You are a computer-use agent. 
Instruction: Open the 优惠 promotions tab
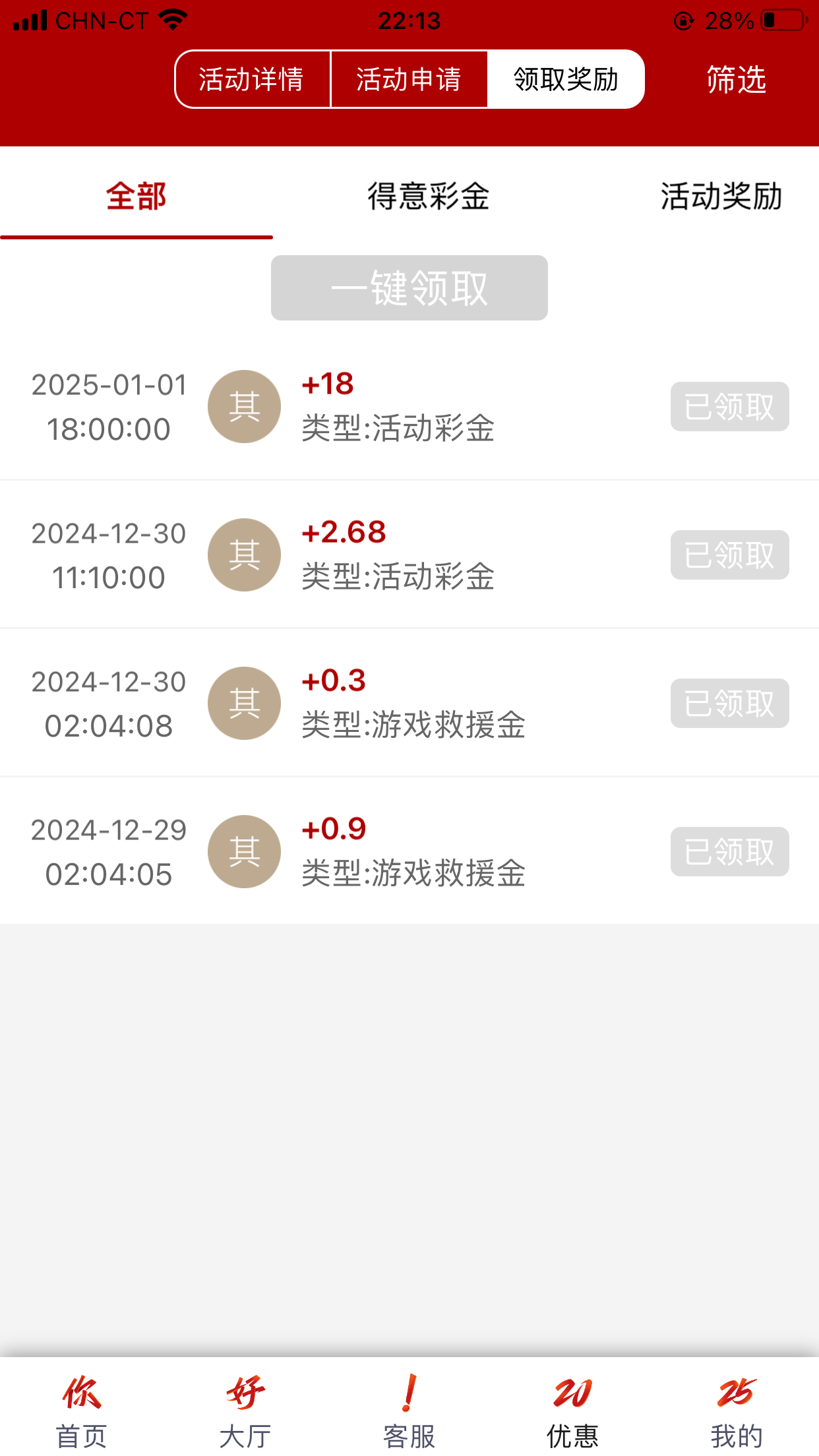pyautogui.click(x=572, y=1410)
